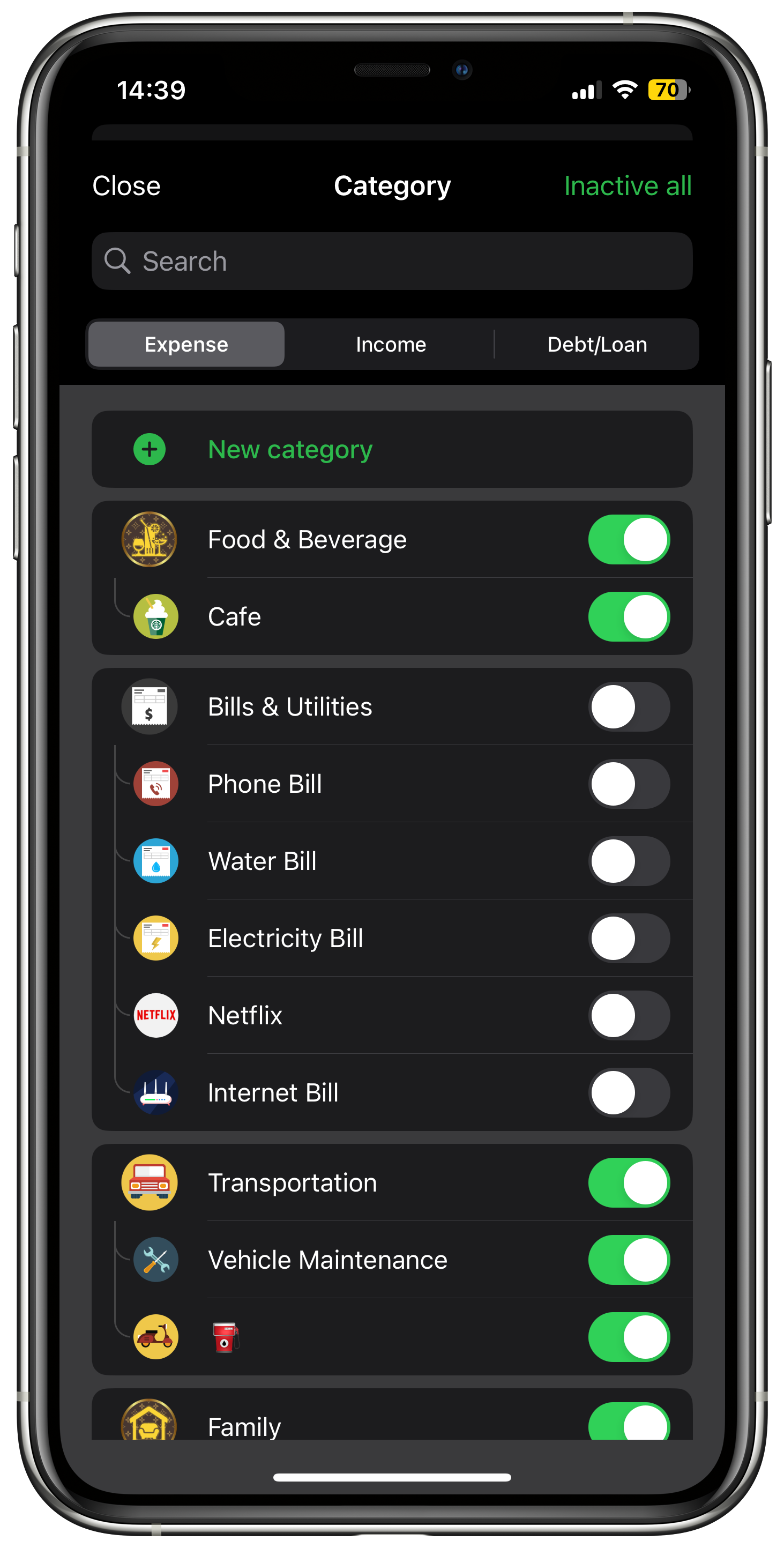This screenshot has height=1548, width=784.
Task: Activate Electricity Bill category
Action: [629, 938]
